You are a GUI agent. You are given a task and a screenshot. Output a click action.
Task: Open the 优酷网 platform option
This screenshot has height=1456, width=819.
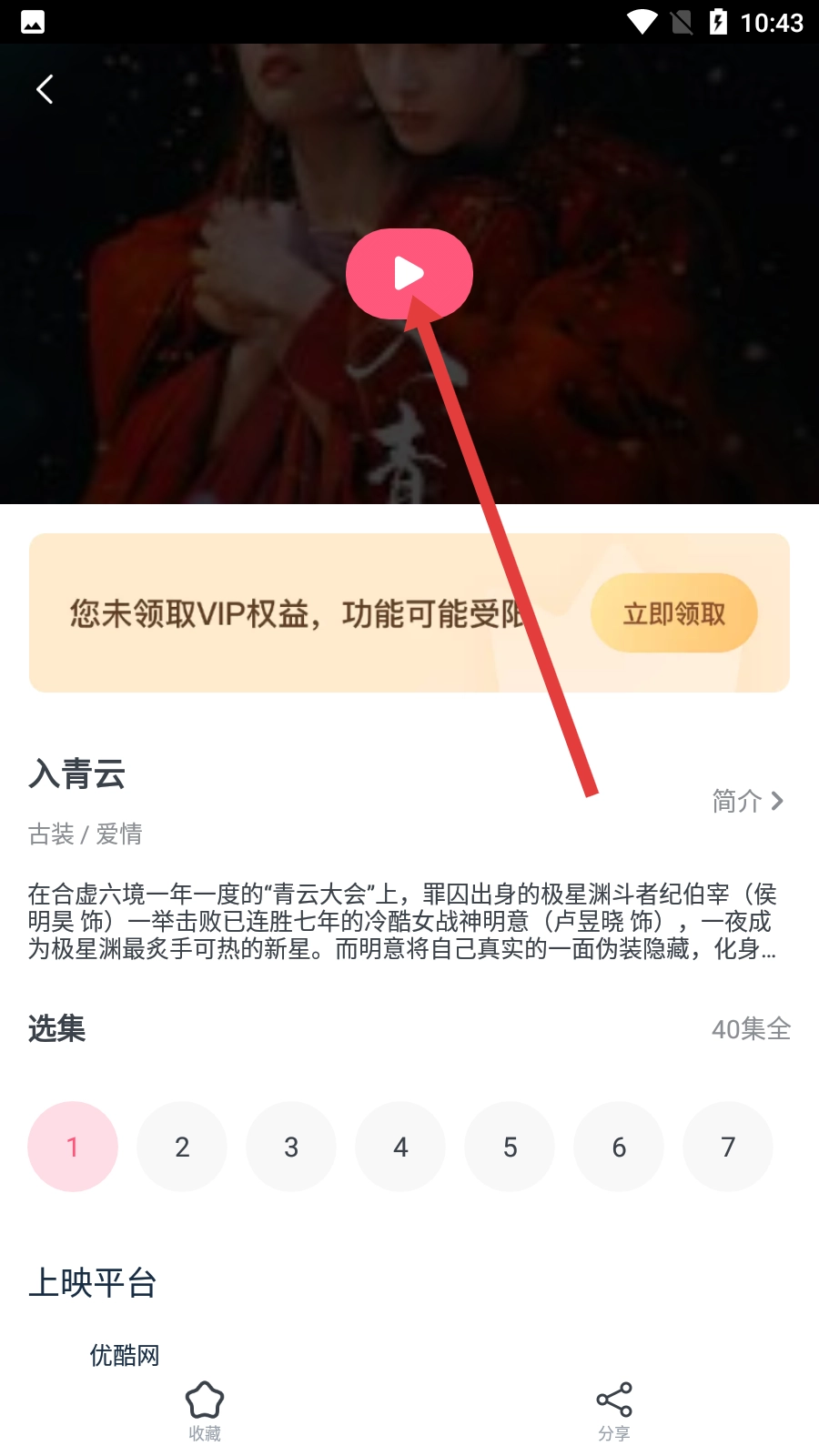125,1355
